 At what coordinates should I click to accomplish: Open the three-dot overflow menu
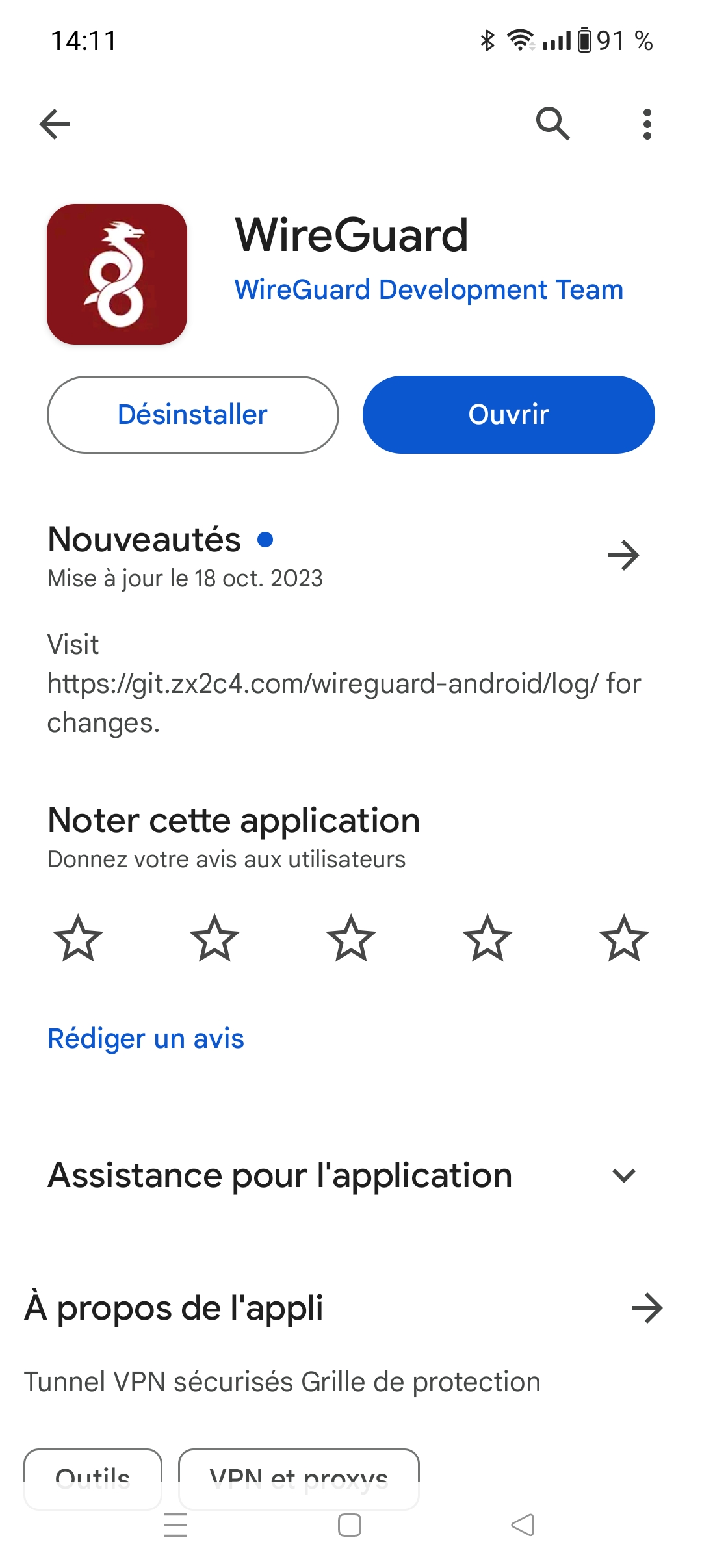pyautogui.click(x=647, y=124)
